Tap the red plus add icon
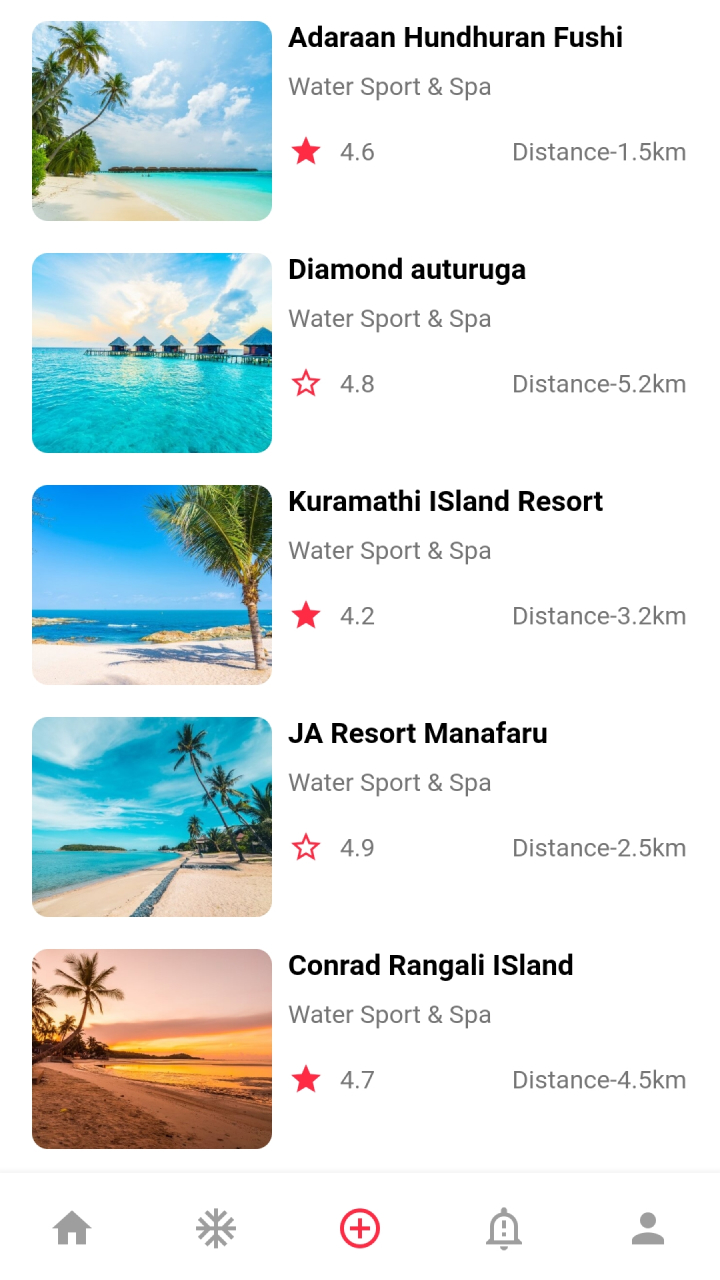720x1280 pixels. 360,1227
